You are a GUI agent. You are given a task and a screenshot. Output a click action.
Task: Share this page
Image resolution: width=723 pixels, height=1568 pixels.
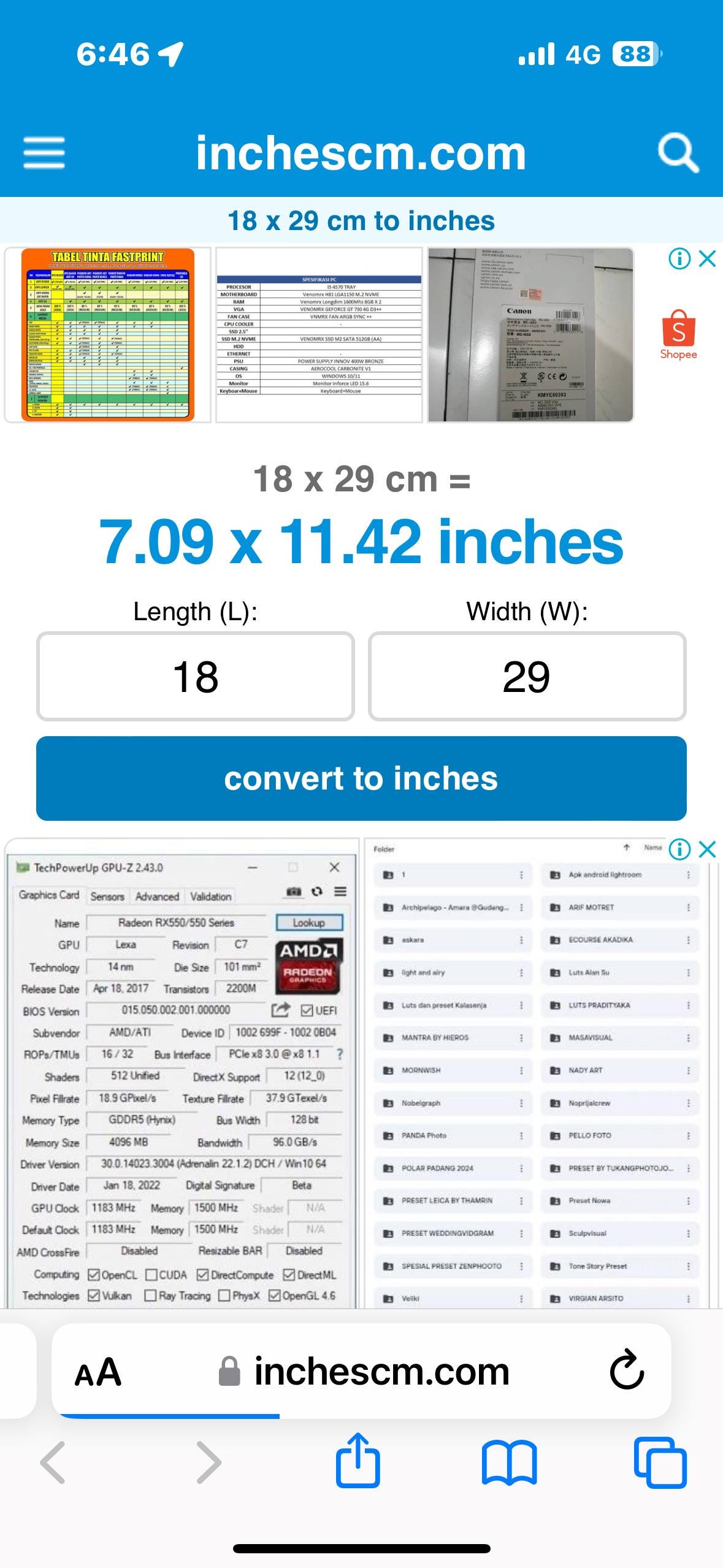pos(358,1463)
